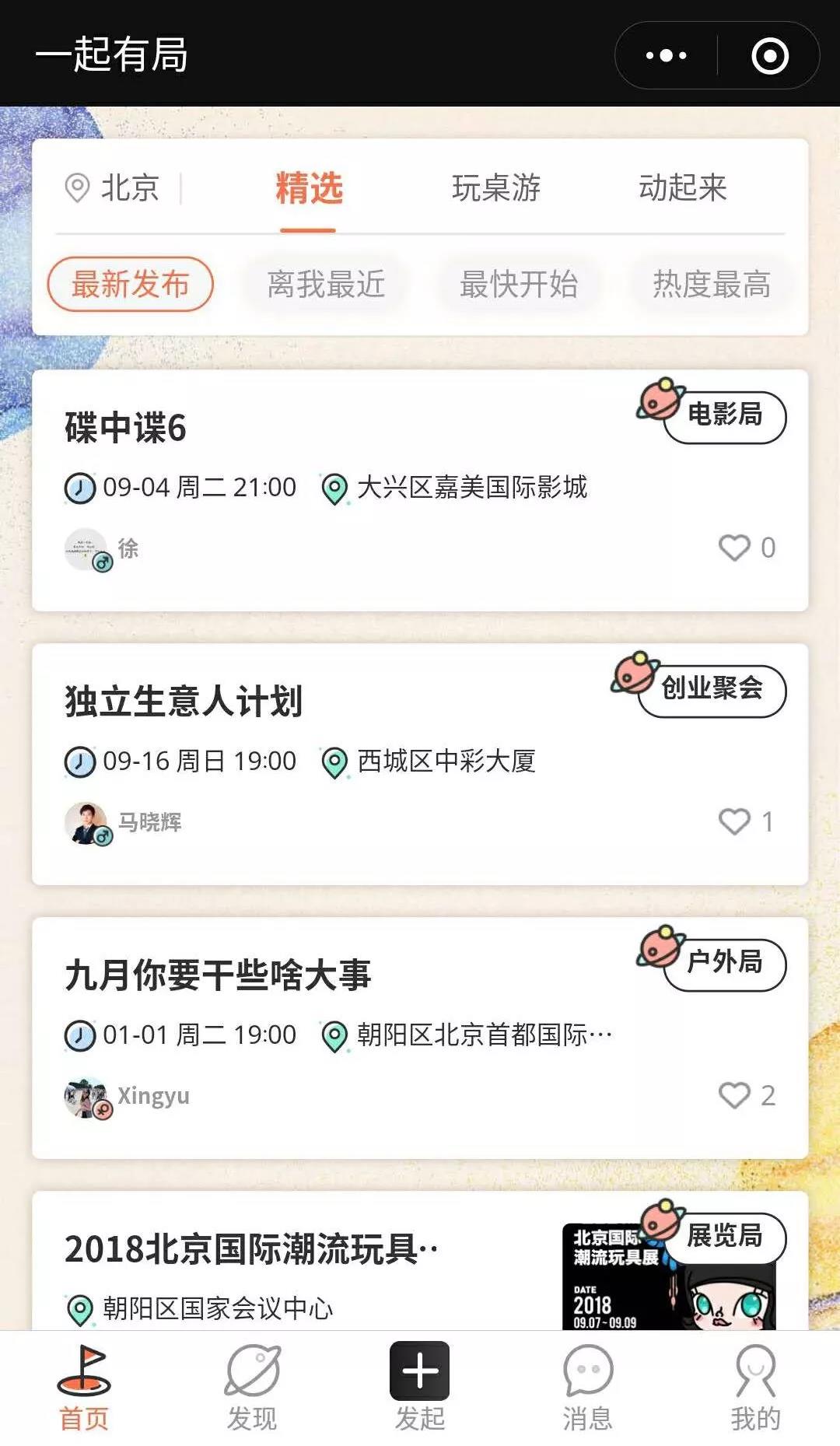Screen dimensions: 840x1446
Task: Tap the location pin icon beside 北京
Action: click(x=78, y=188)
